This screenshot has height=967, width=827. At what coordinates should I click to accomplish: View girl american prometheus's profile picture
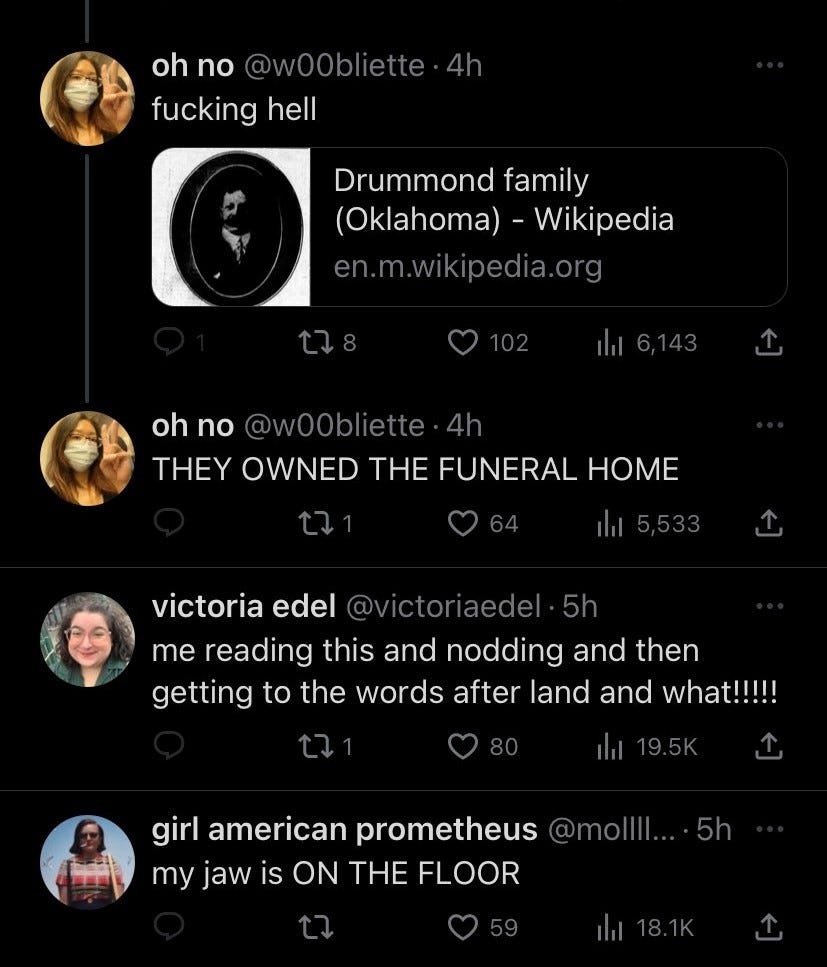[x=87, y=862]
